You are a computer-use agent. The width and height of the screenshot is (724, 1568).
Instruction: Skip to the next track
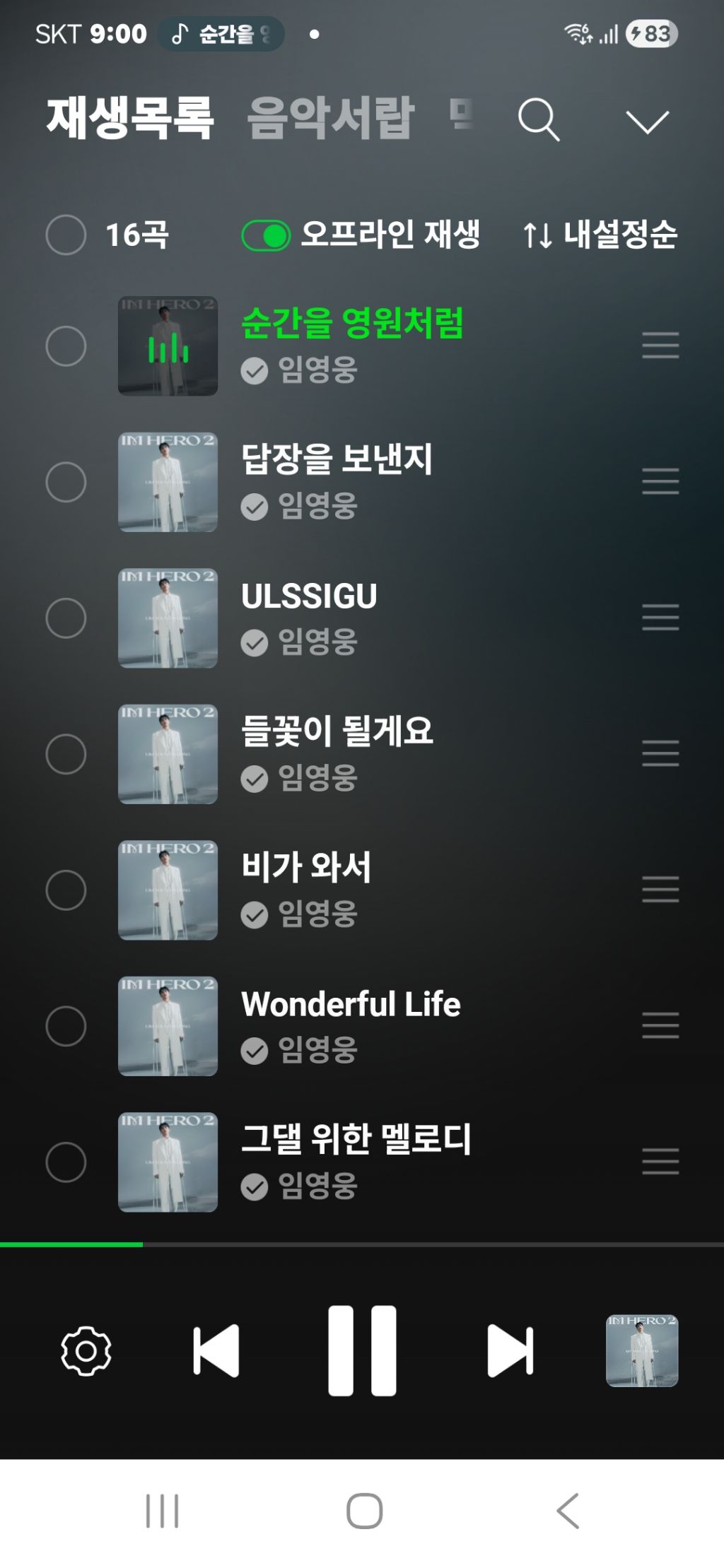(x=510, y=1351)
